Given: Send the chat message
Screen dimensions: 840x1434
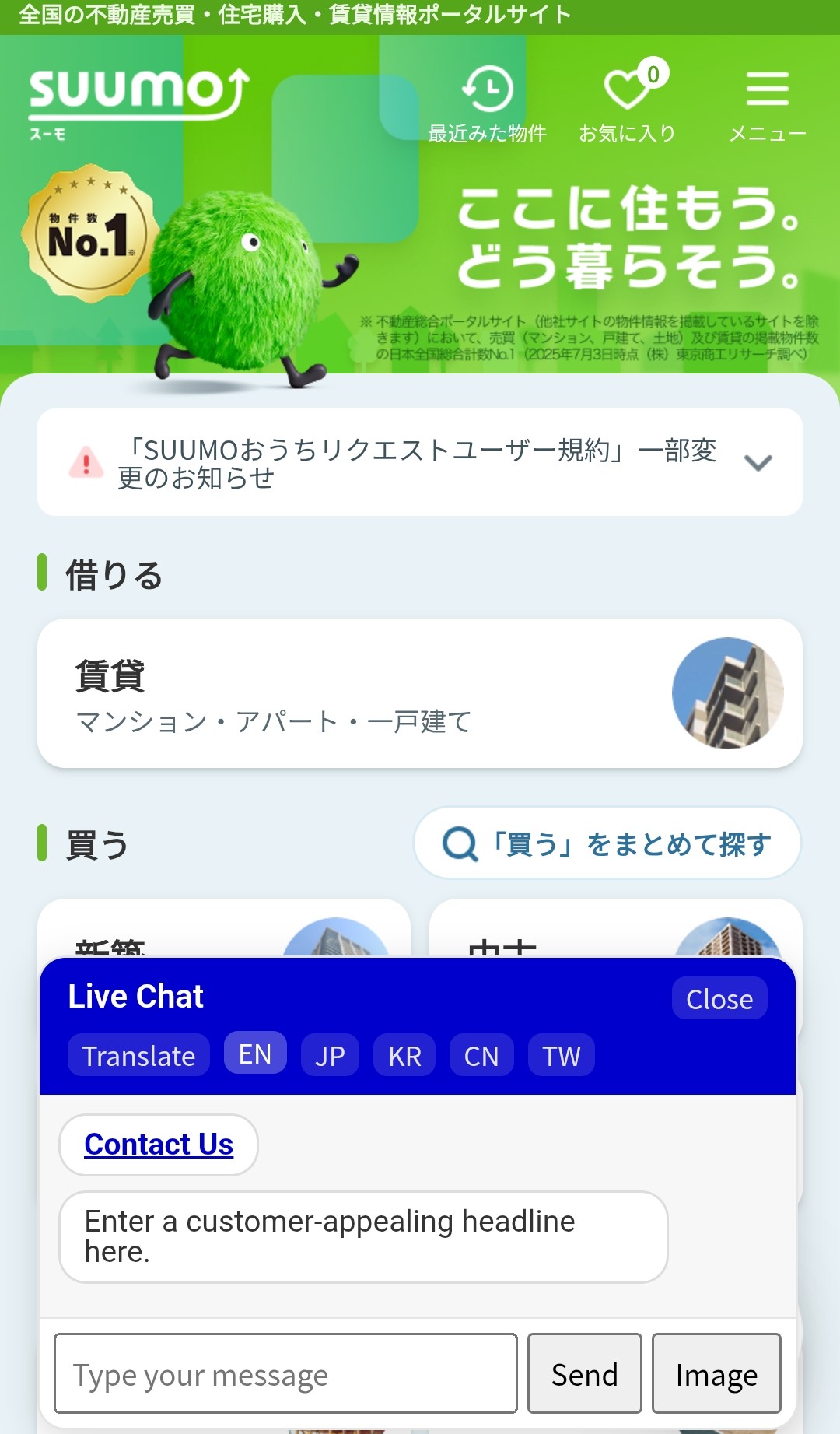Looking at the screenshot, I should [584, 1373].
